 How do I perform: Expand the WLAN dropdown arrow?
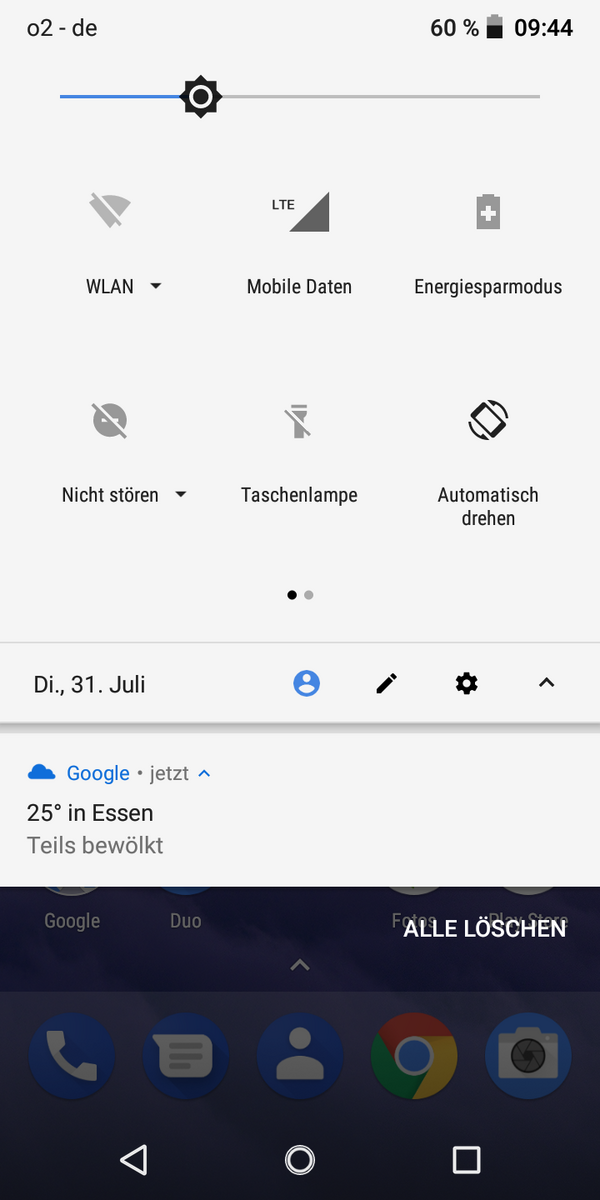tap(156, 286)
